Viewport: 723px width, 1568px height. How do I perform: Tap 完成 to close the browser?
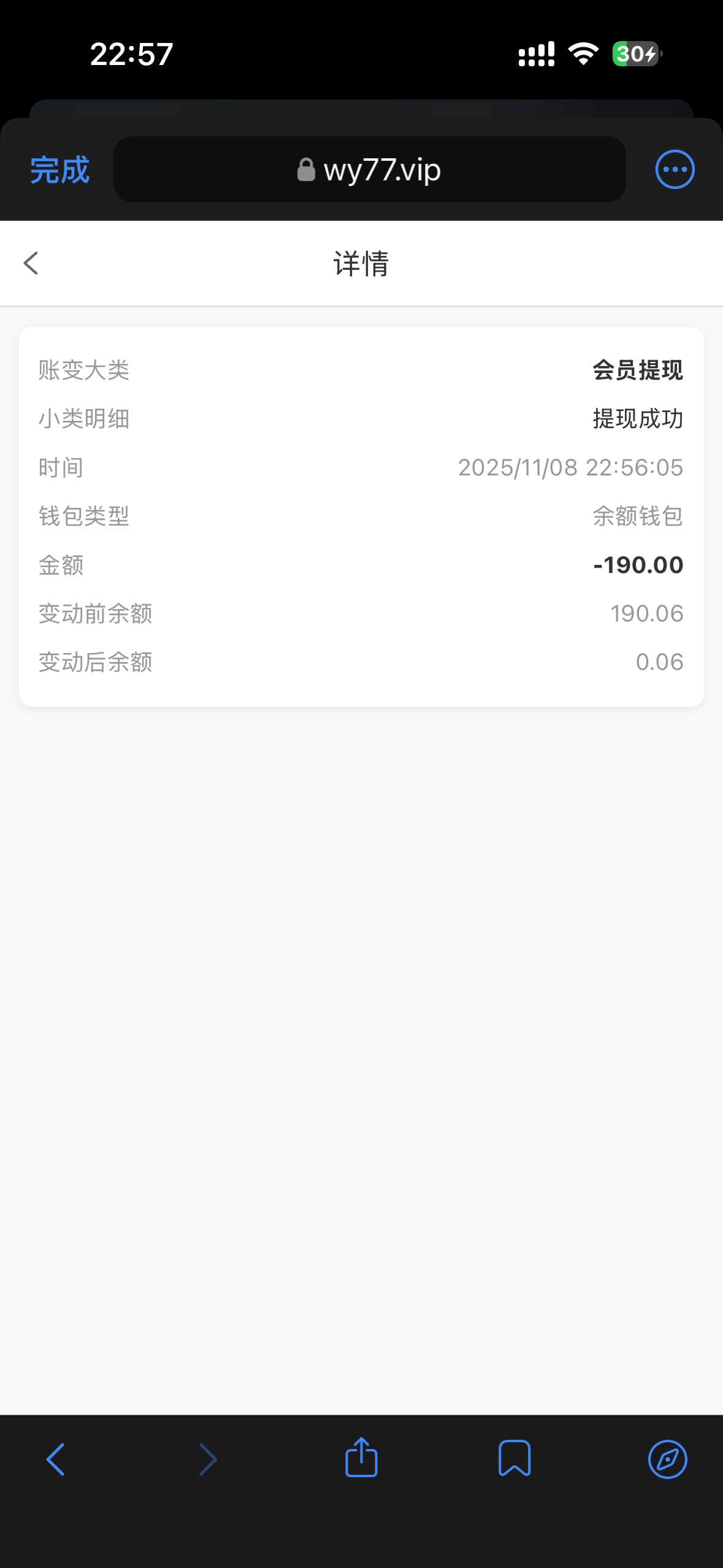(59, 170)
